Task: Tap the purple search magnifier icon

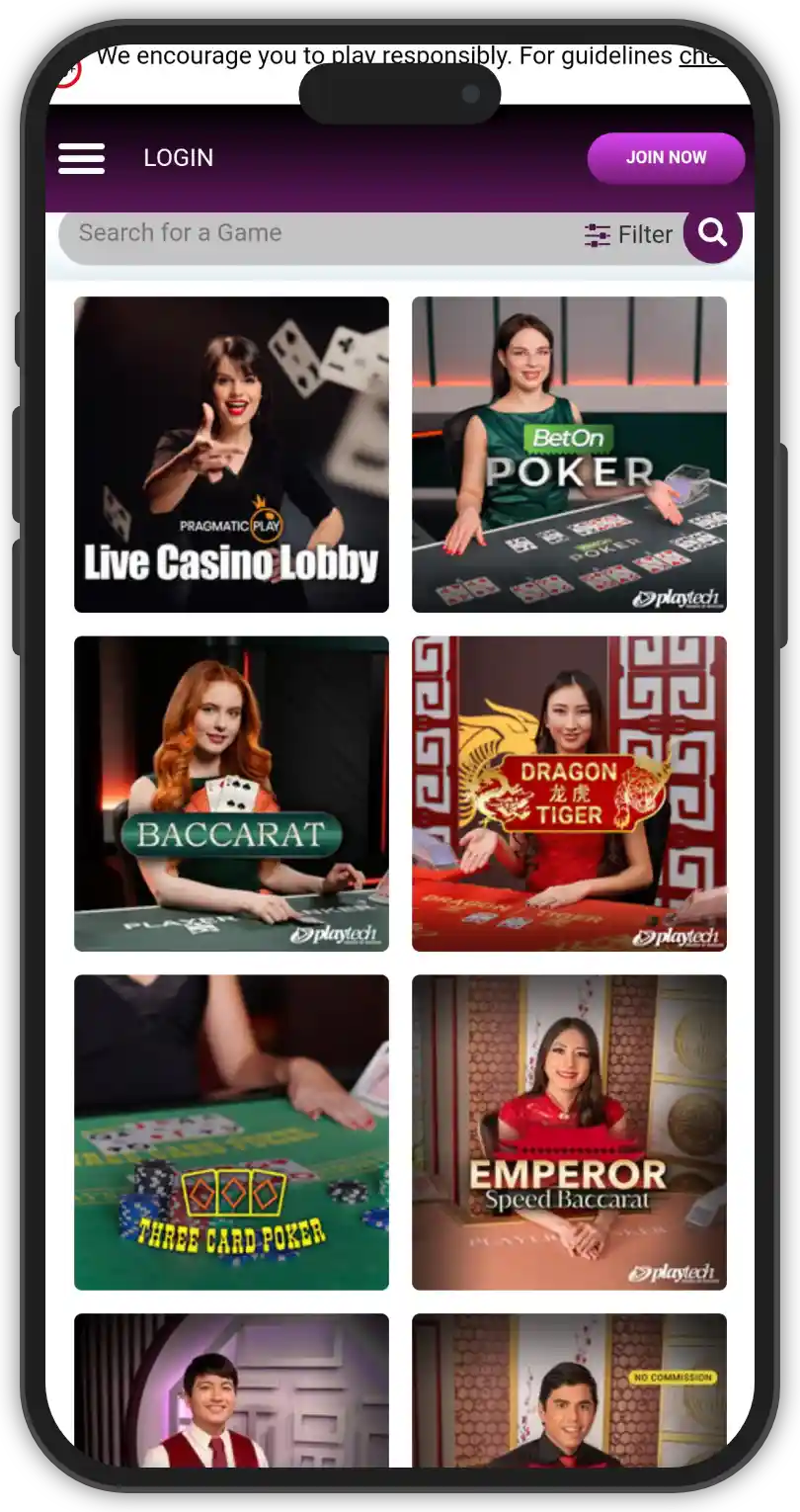Action: [712, 233]
